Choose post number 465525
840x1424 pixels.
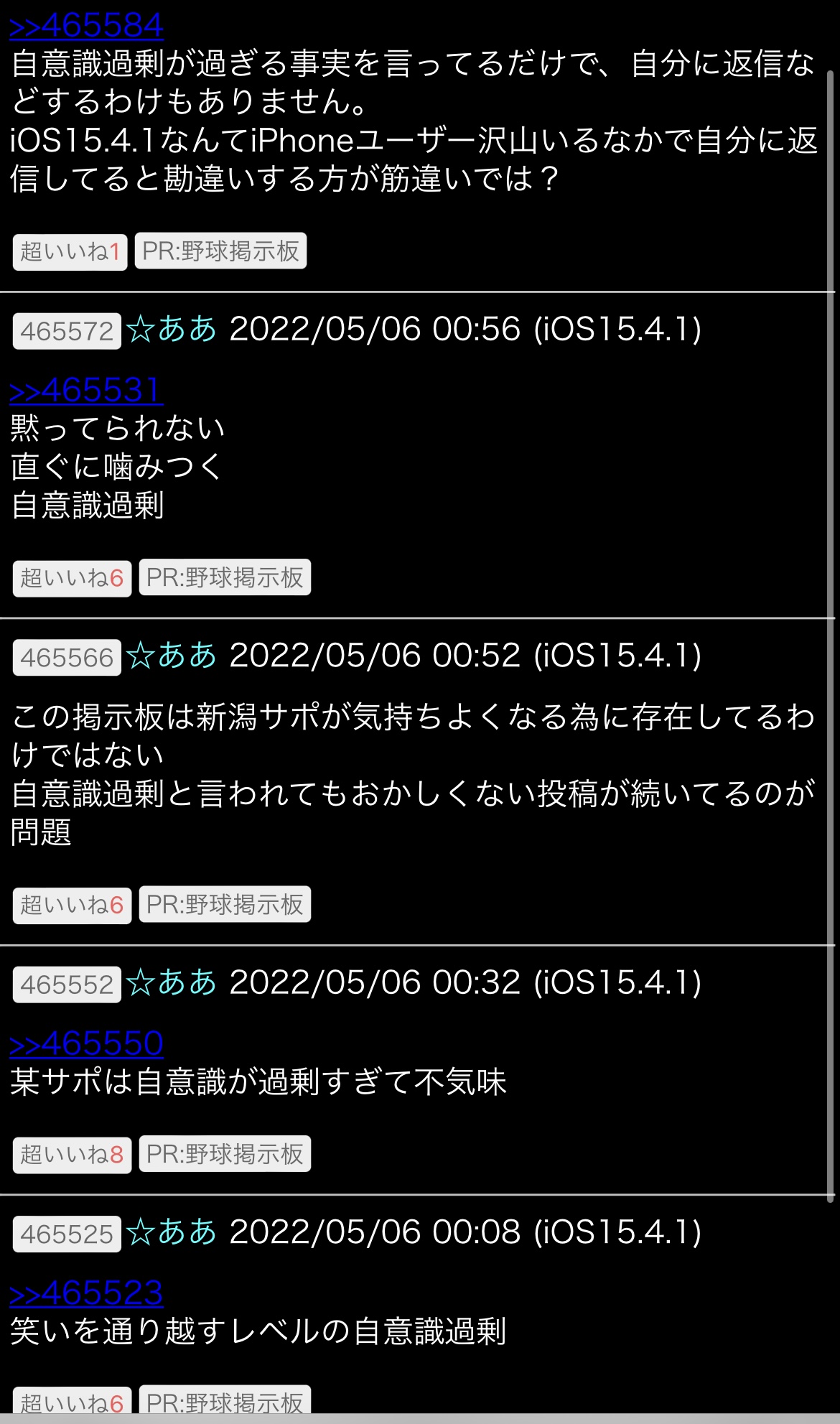[x=67, y=1234]
